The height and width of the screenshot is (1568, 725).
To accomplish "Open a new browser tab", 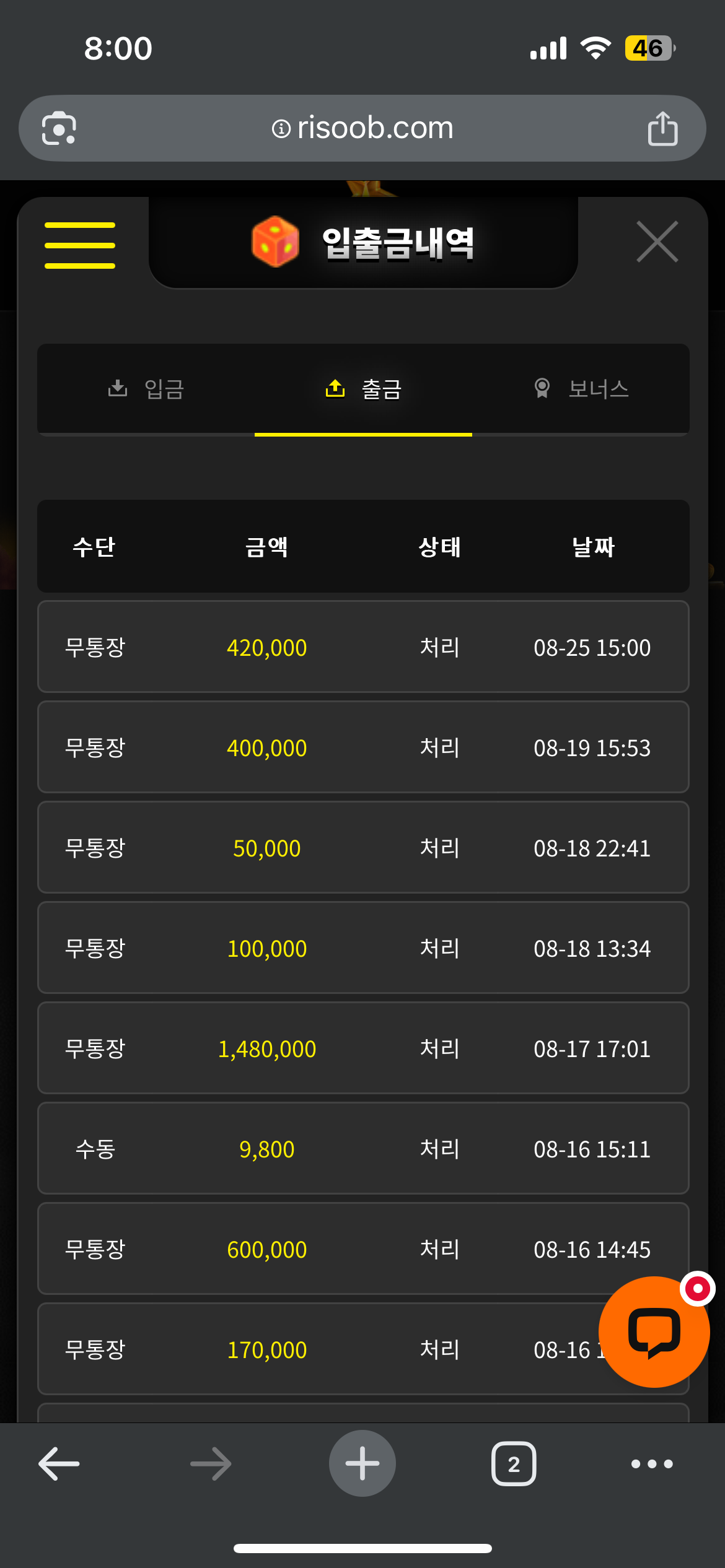I will click(362, 1463).
